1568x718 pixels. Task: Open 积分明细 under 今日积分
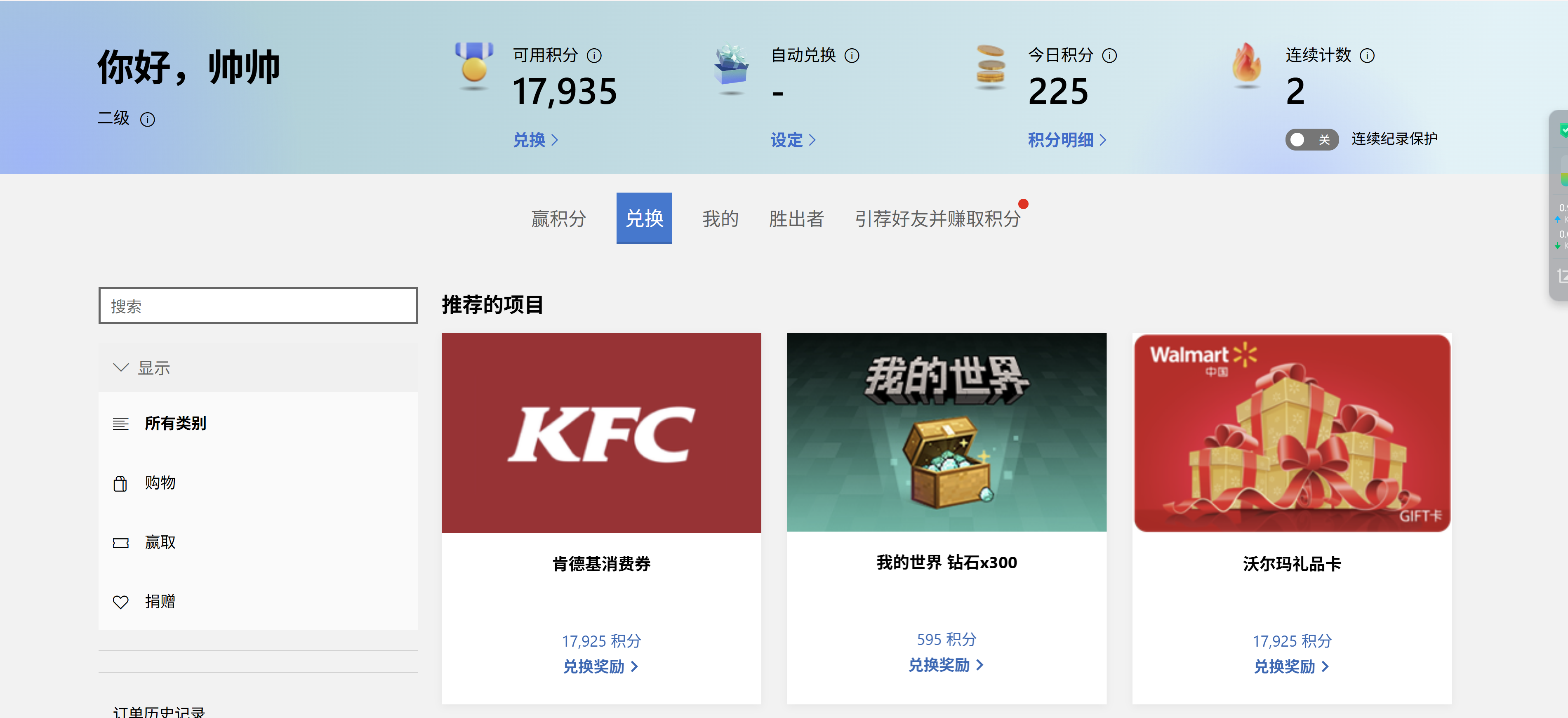[x=1067, y=140]
